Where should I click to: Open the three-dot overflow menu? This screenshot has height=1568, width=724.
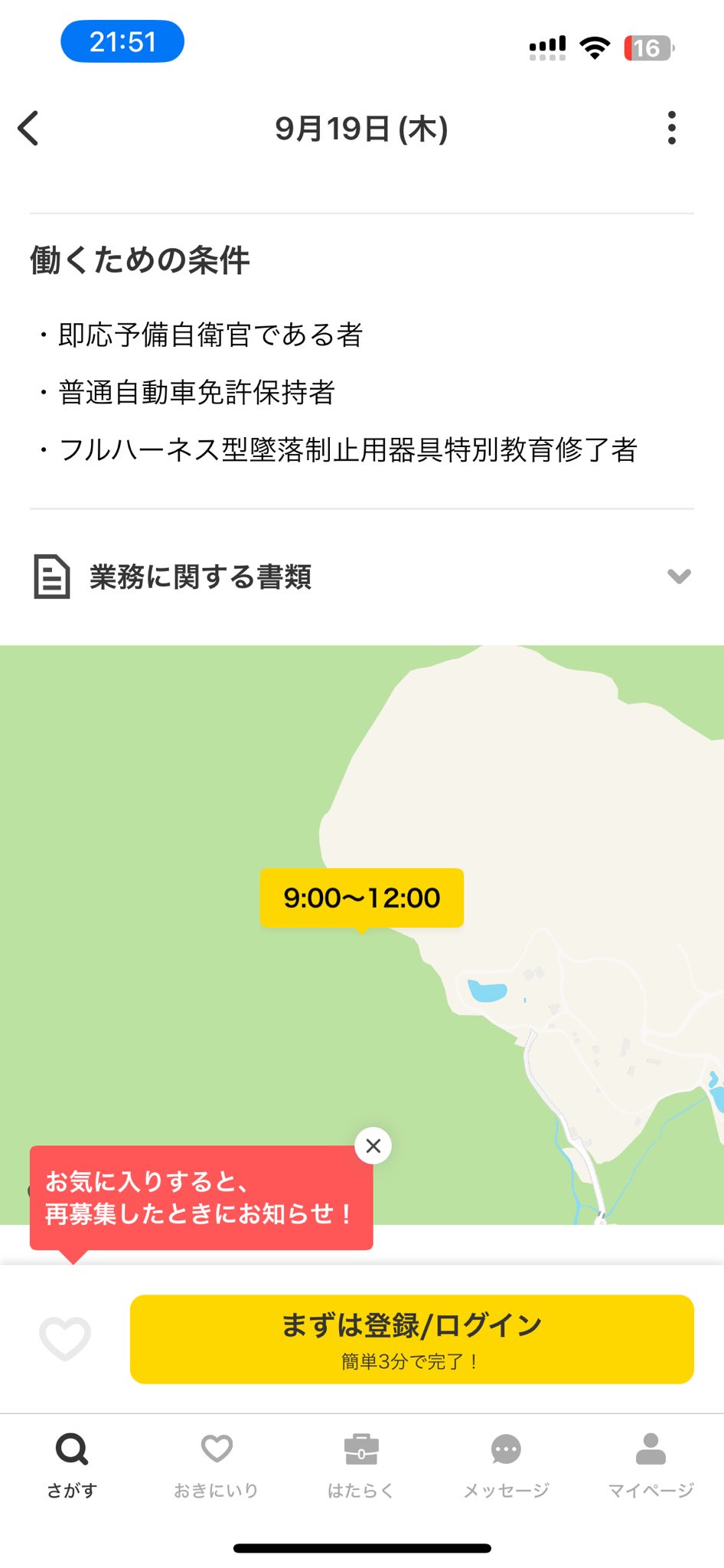click(671, 128)
